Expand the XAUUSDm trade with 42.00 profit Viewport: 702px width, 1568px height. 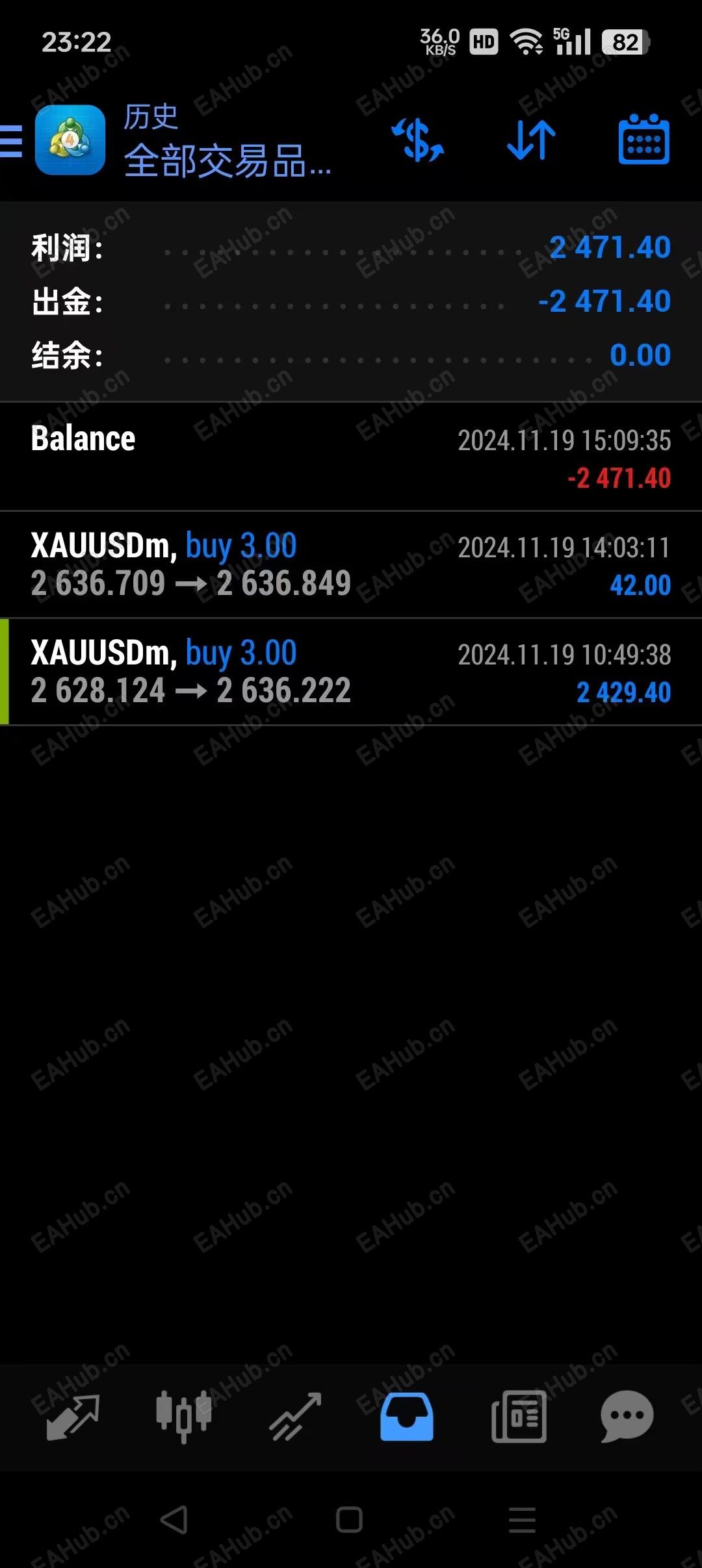pyautogui.click(x=351, y=564)
